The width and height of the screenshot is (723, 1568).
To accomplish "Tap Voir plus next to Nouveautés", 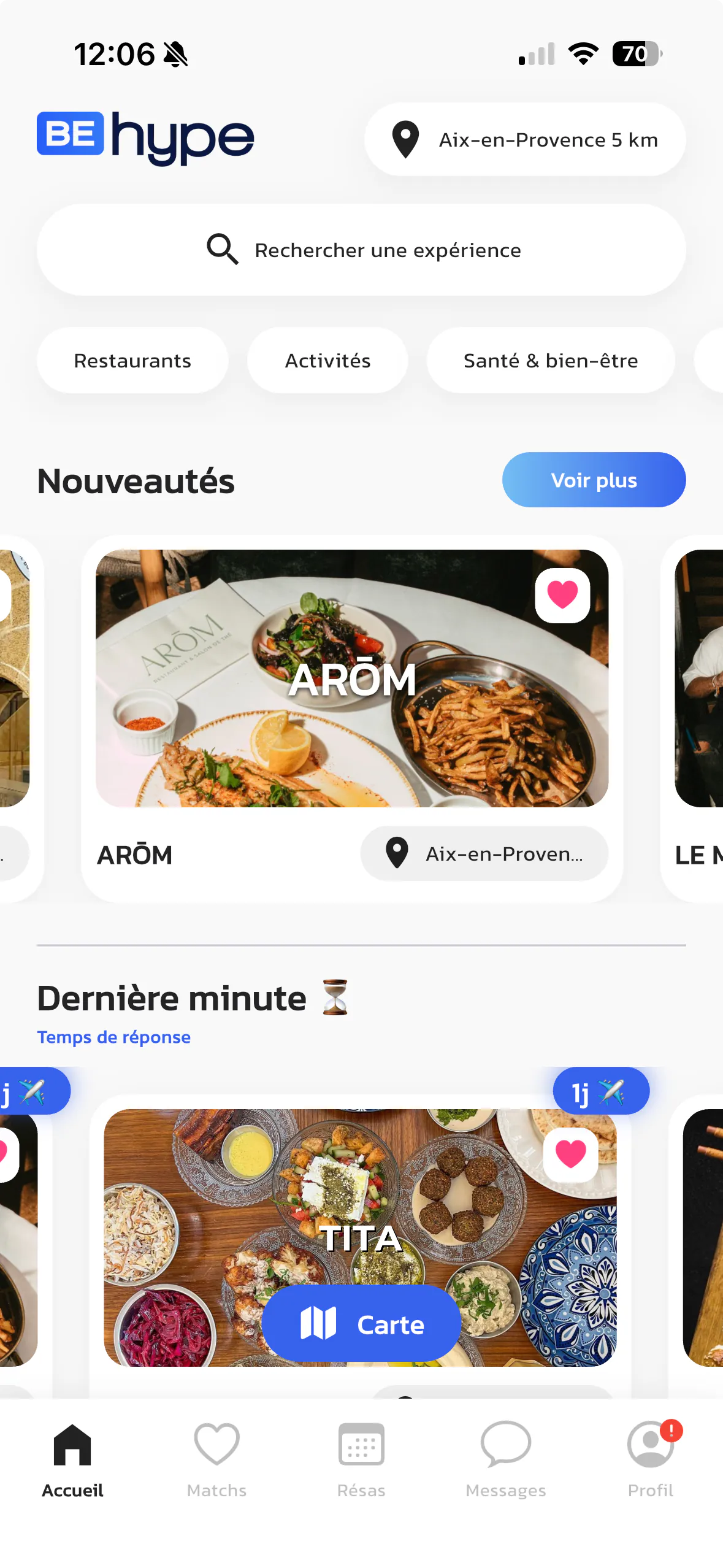I will click(593, 480).
